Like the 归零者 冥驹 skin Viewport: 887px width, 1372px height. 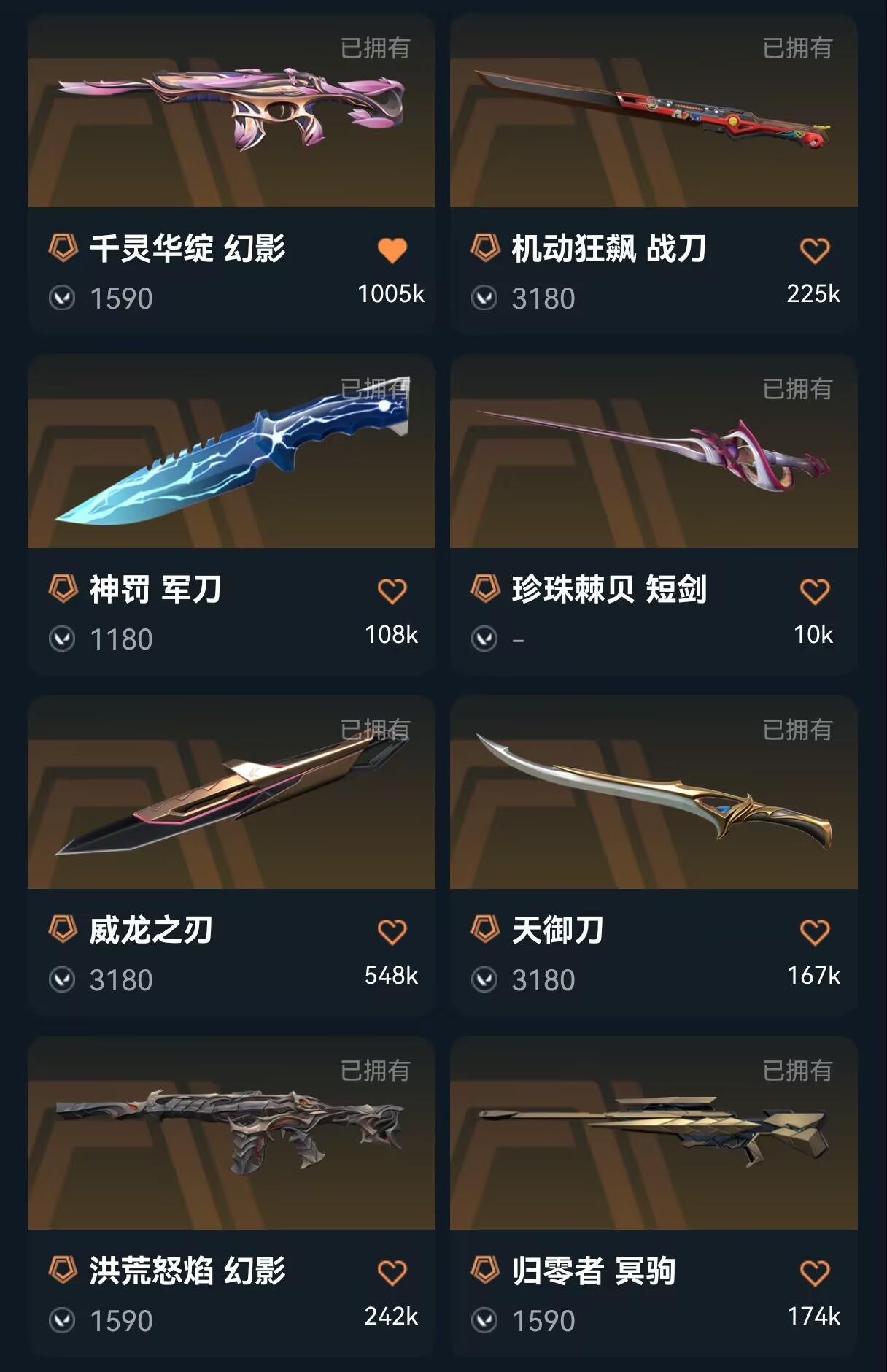pos(814,1273)
